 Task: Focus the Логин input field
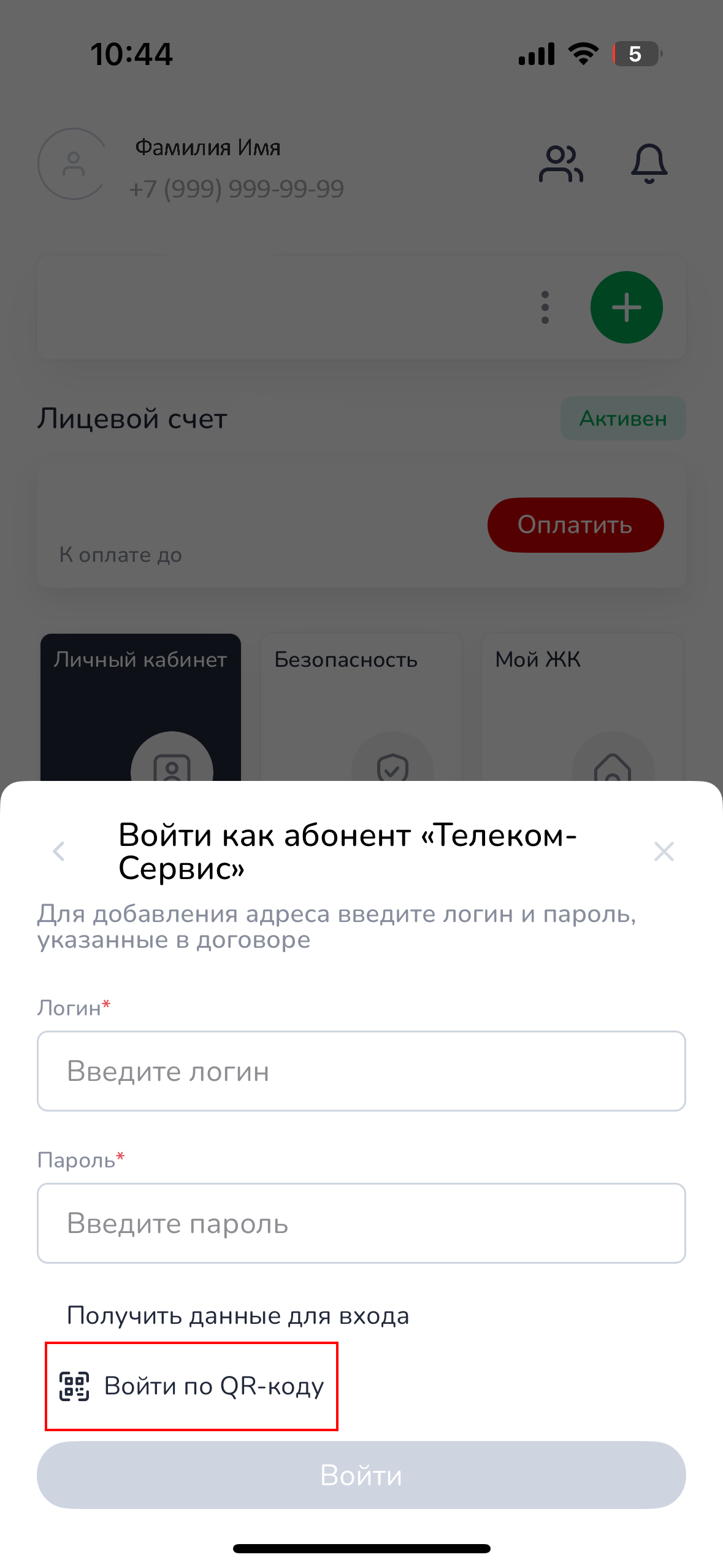pos(361,1071)
